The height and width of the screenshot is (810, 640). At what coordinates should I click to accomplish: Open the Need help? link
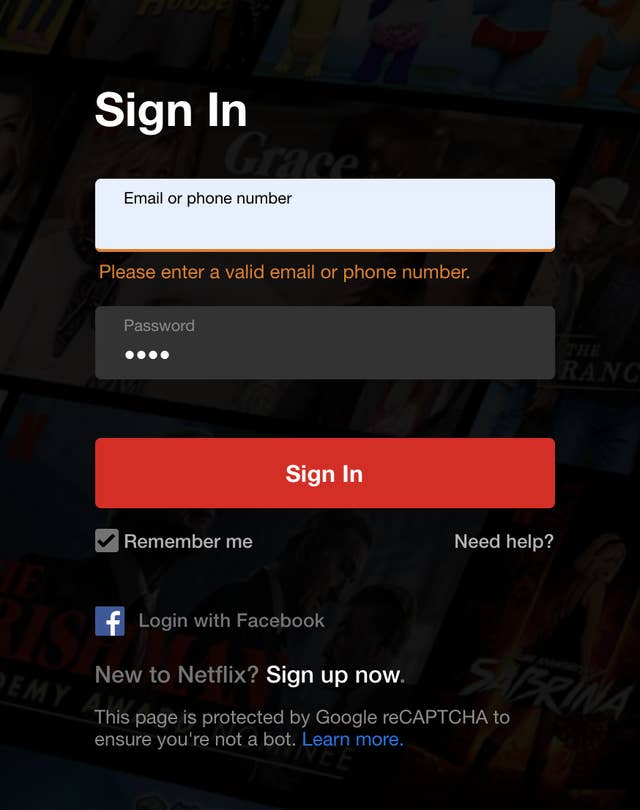click(x=503, y=541)
